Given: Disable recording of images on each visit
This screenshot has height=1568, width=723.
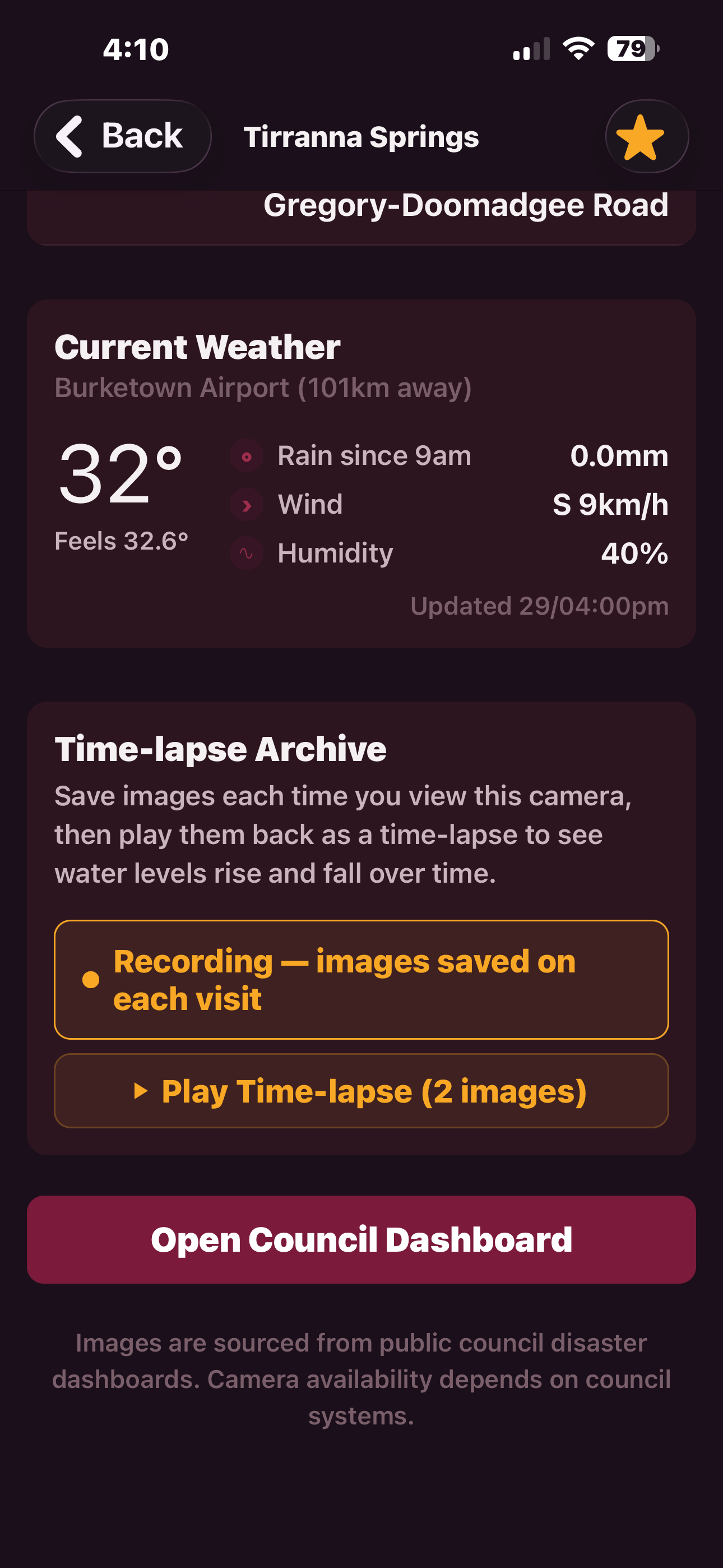Looking at the screenshot, I should 361,980.
